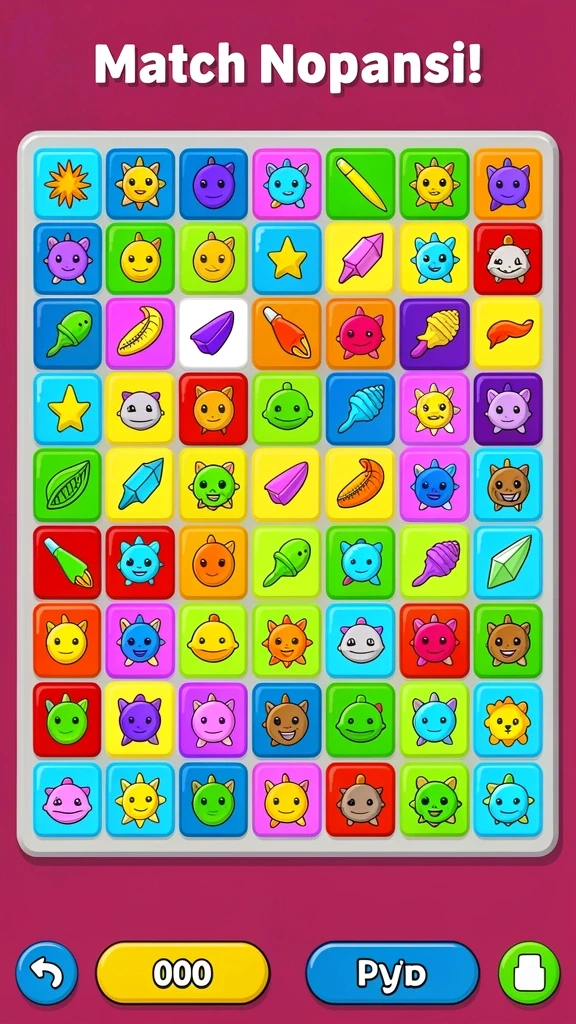Tap the blue Pyd button
Viewport: 576px width, 1024px height.
coord(392,973)
